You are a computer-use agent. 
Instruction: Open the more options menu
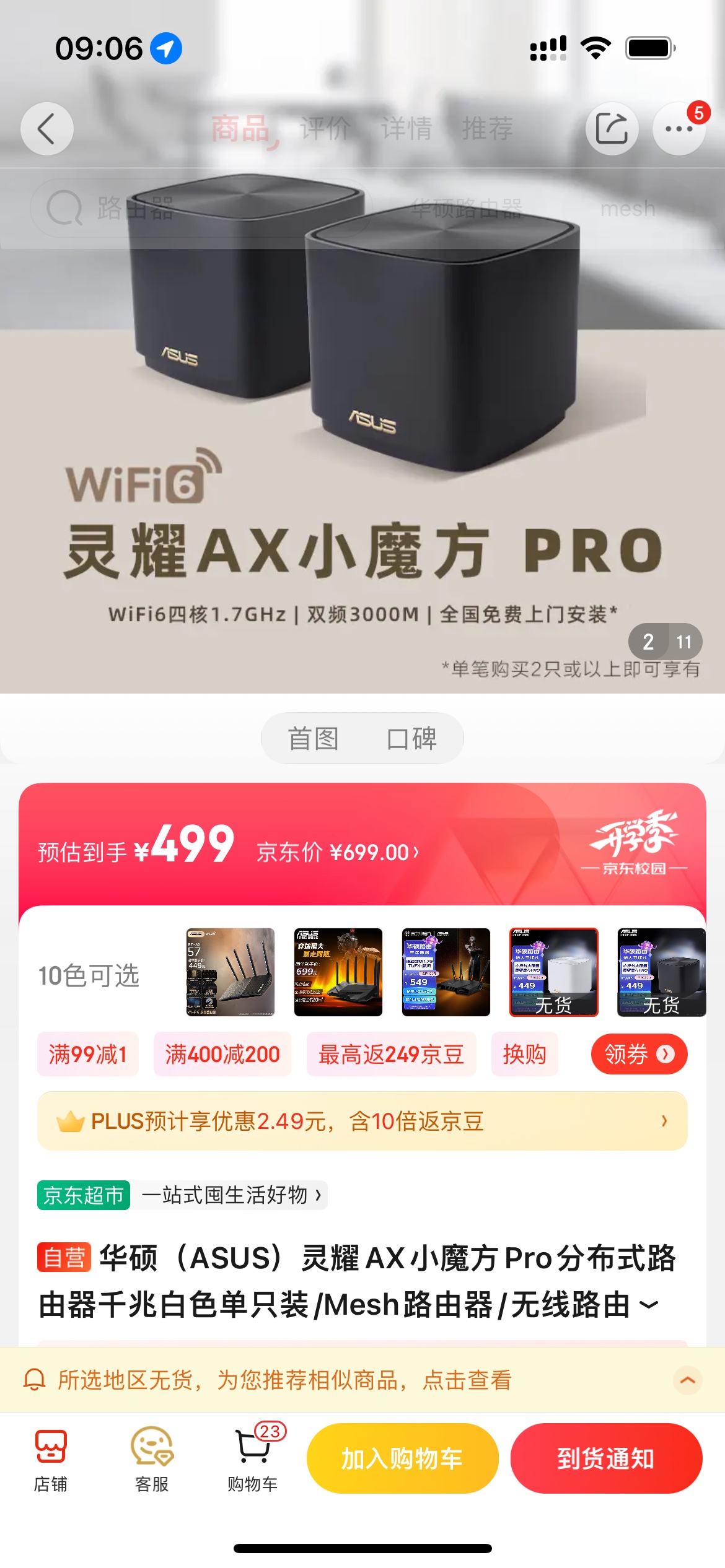pyautogui.click(x=679, y=129)
